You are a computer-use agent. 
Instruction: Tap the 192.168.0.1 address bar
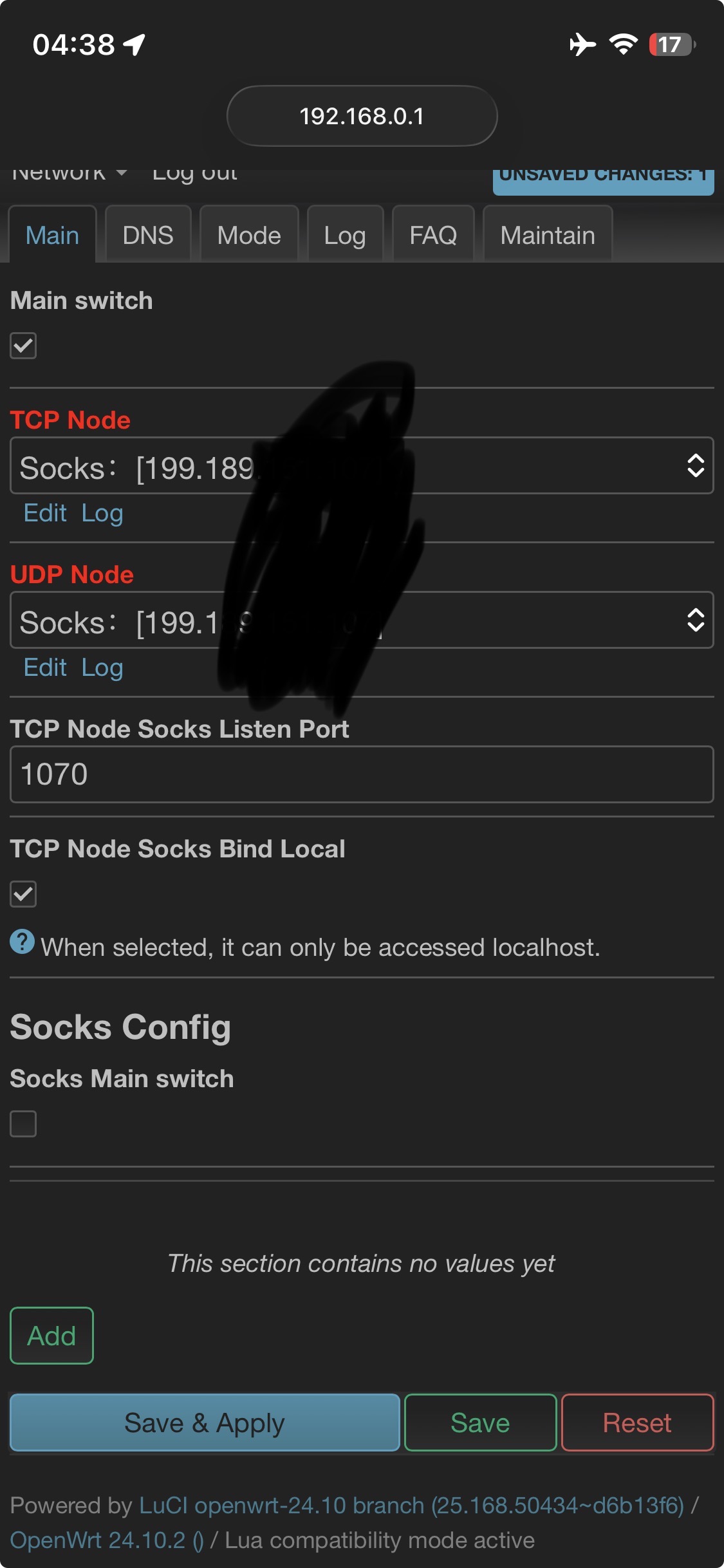(x=362, y=117)
